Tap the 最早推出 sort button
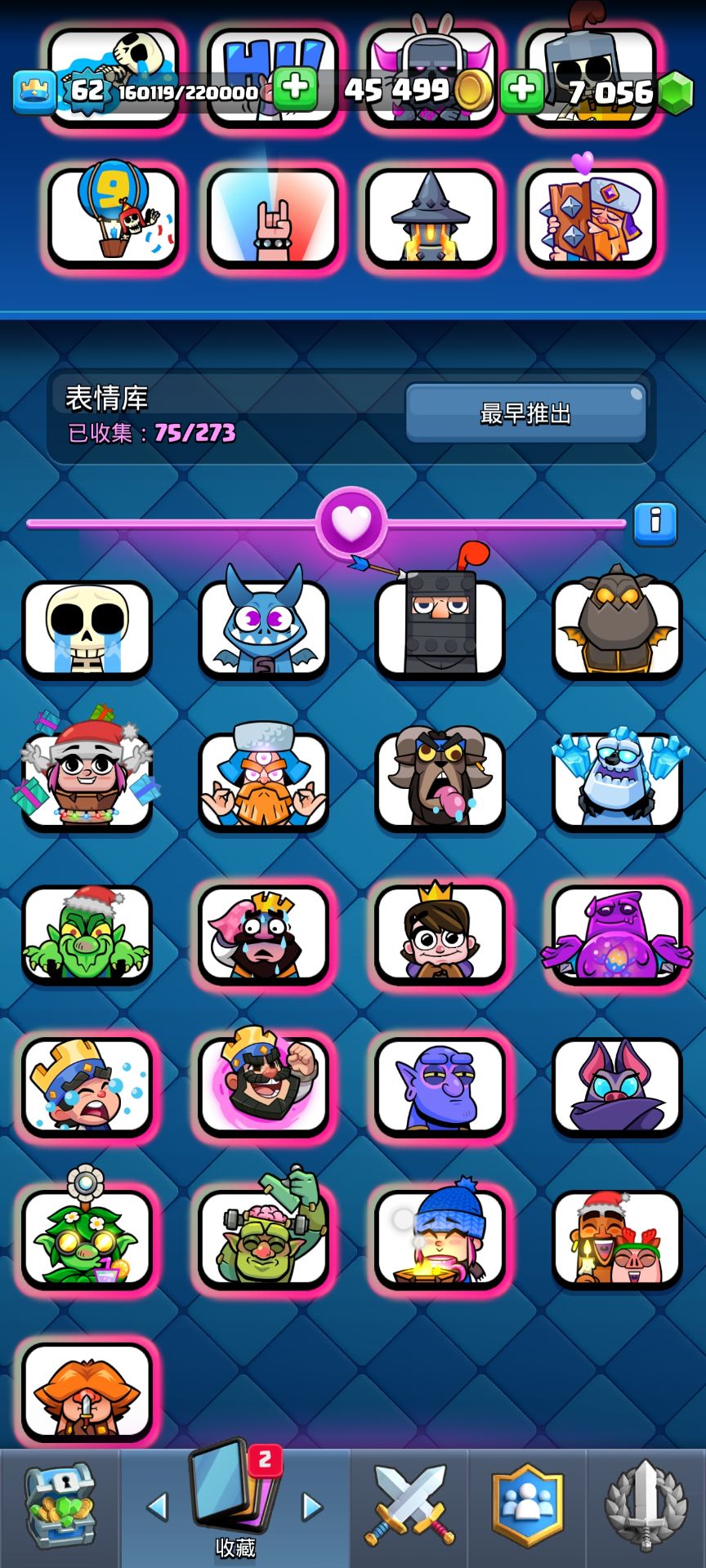The height and width of the screenshot is (1568, 706). [525, 413]
